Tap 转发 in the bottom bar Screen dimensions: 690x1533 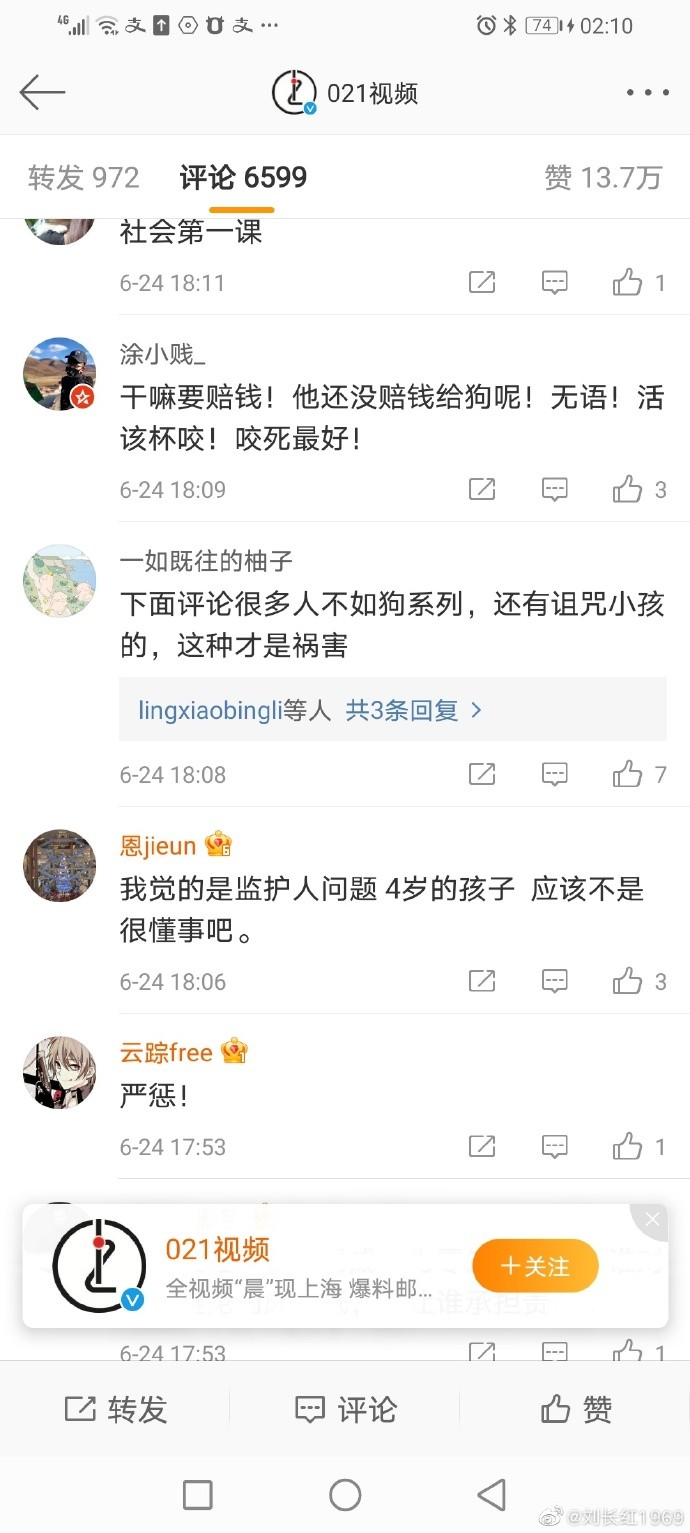[x=115, y=1409]
